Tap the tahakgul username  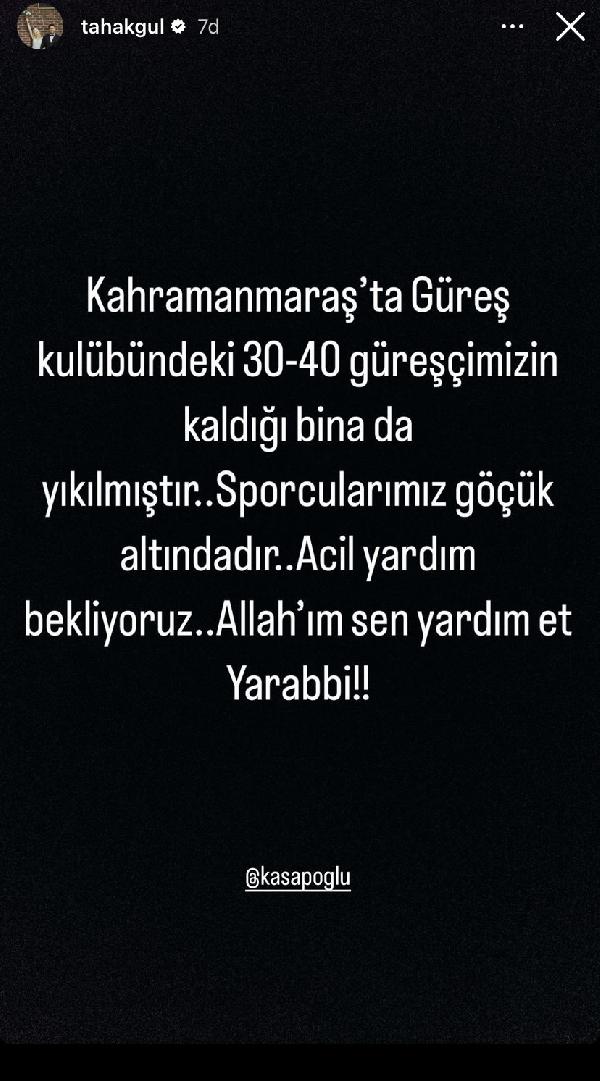pyautogui.click(x=124, y=27)
